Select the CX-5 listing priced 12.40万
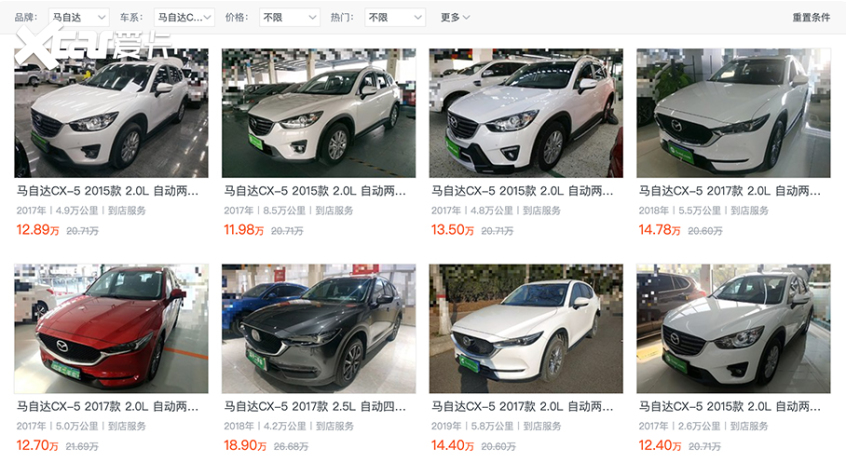This screenshot has width=846, height=476. coord(733,328)
